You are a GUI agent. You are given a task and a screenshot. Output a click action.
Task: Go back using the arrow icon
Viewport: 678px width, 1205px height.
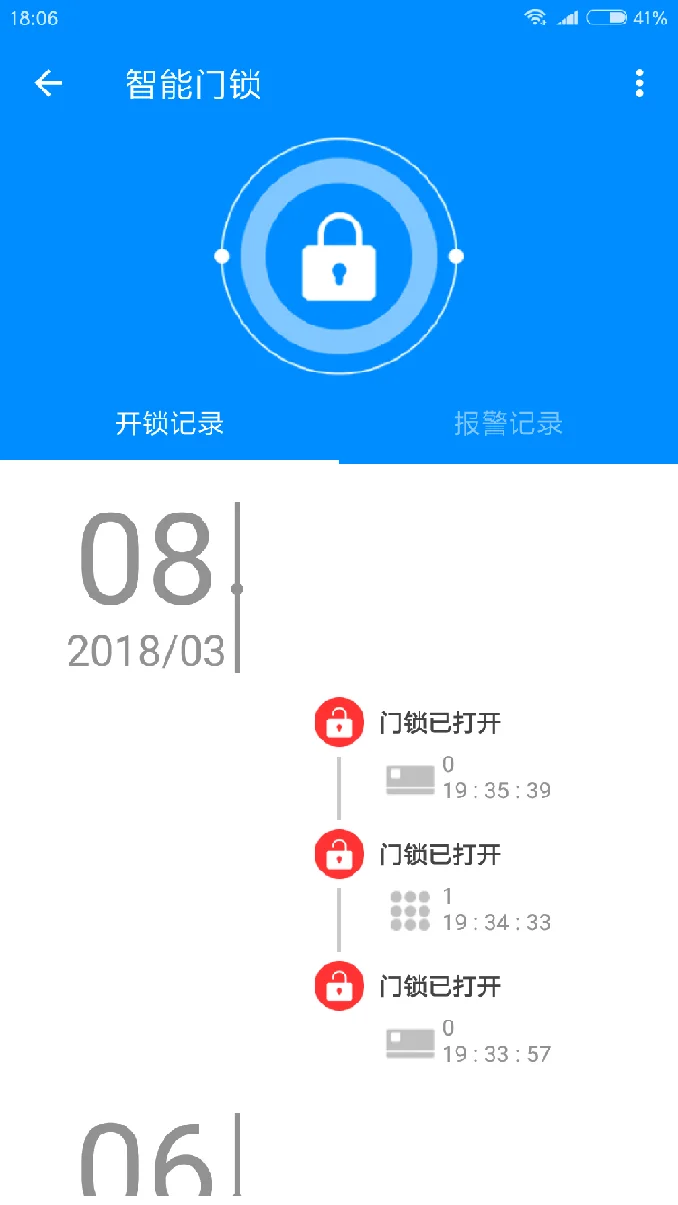click(48, 84)
